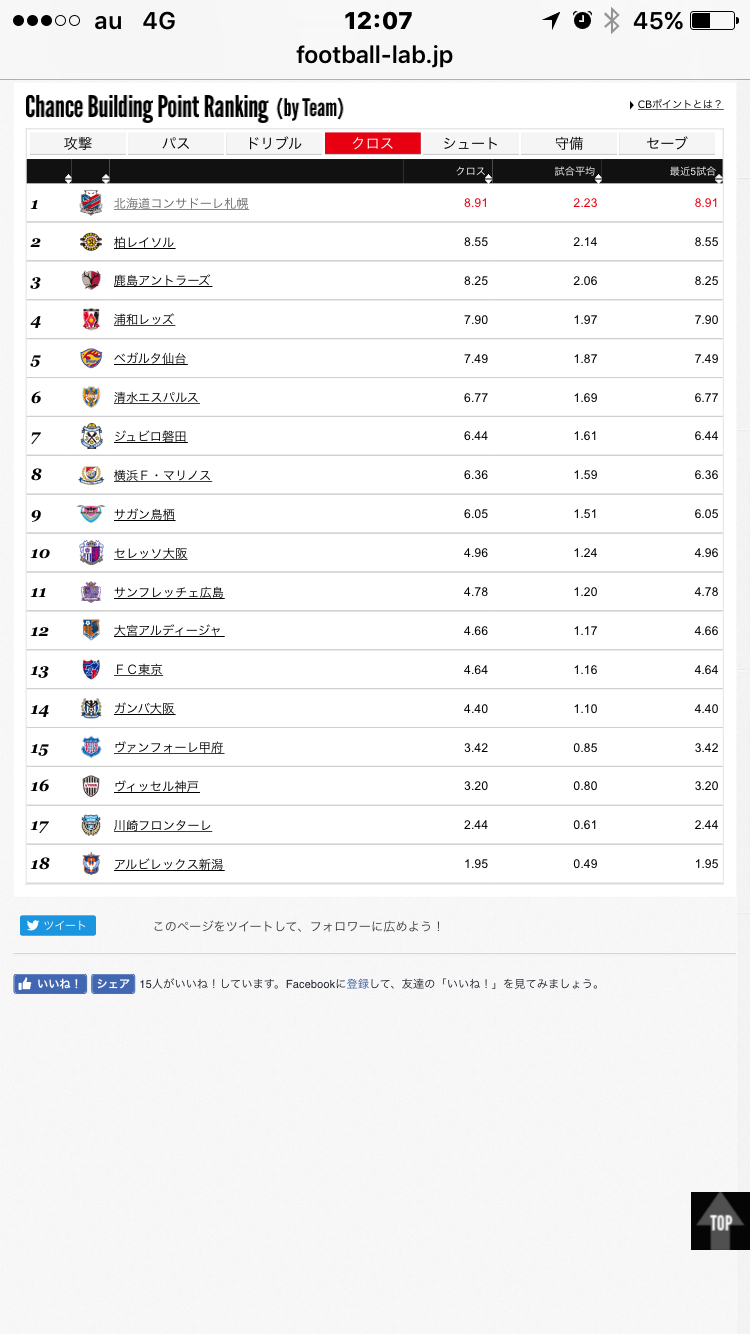Open the シュート tab
The height and width of the screenshot is (1334, 750).
[471, 143]
